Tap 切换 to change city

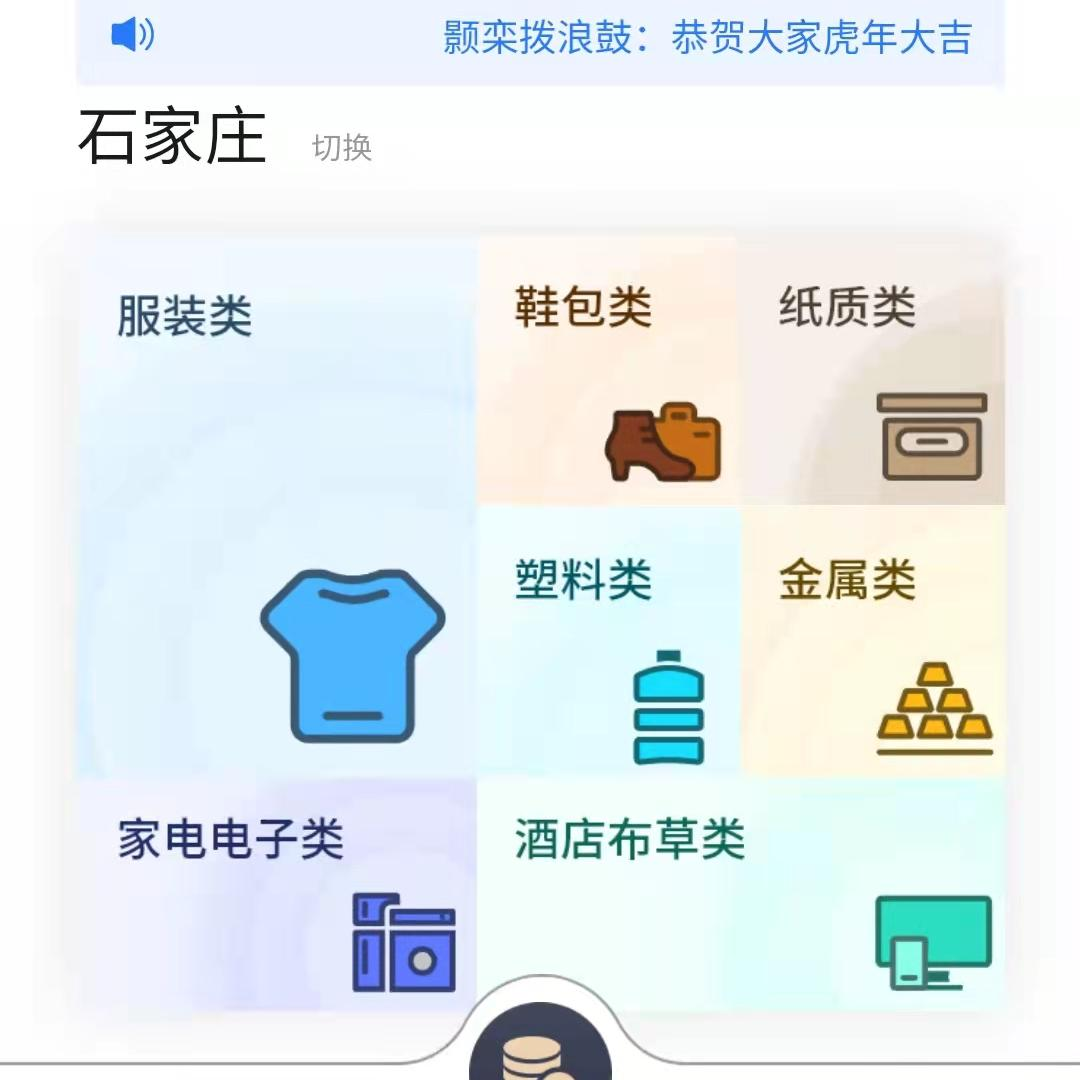coord(342,148)
